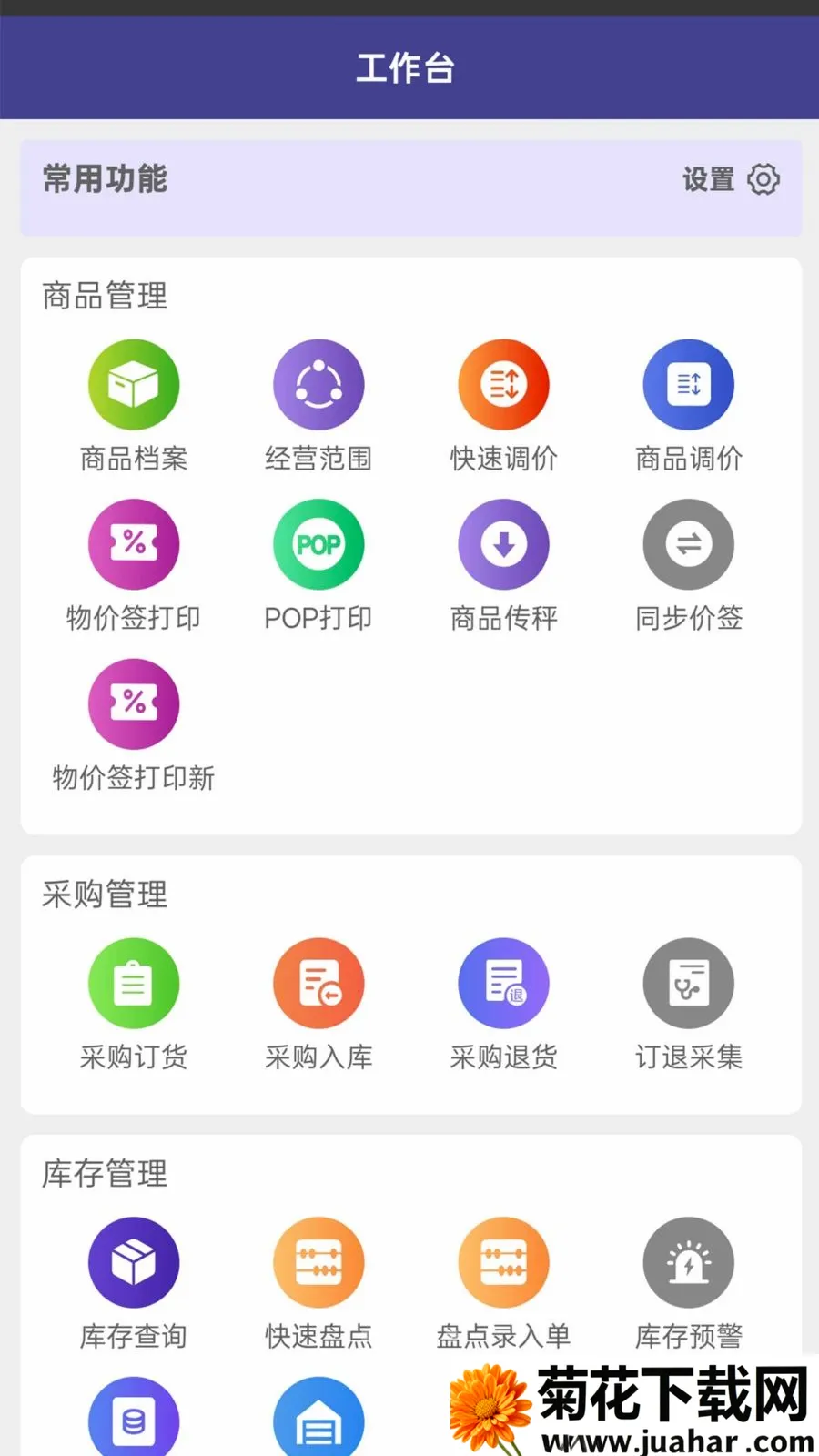Start 快速盘点
This screenshot has width=819, height=1456.
[x=318, y=1284]
